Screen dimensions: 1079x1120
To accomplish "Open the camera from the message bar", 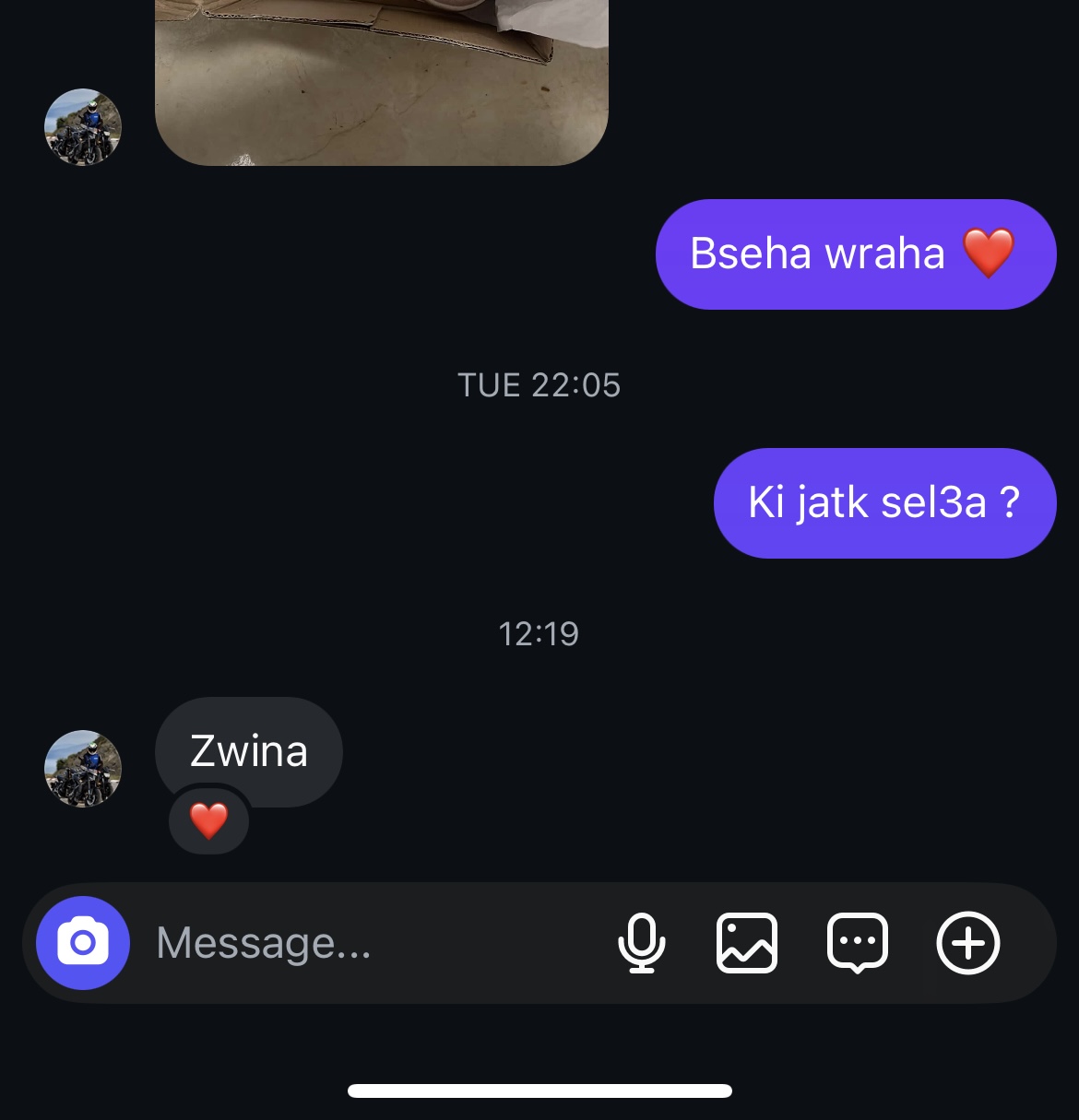I will point(83,943).
